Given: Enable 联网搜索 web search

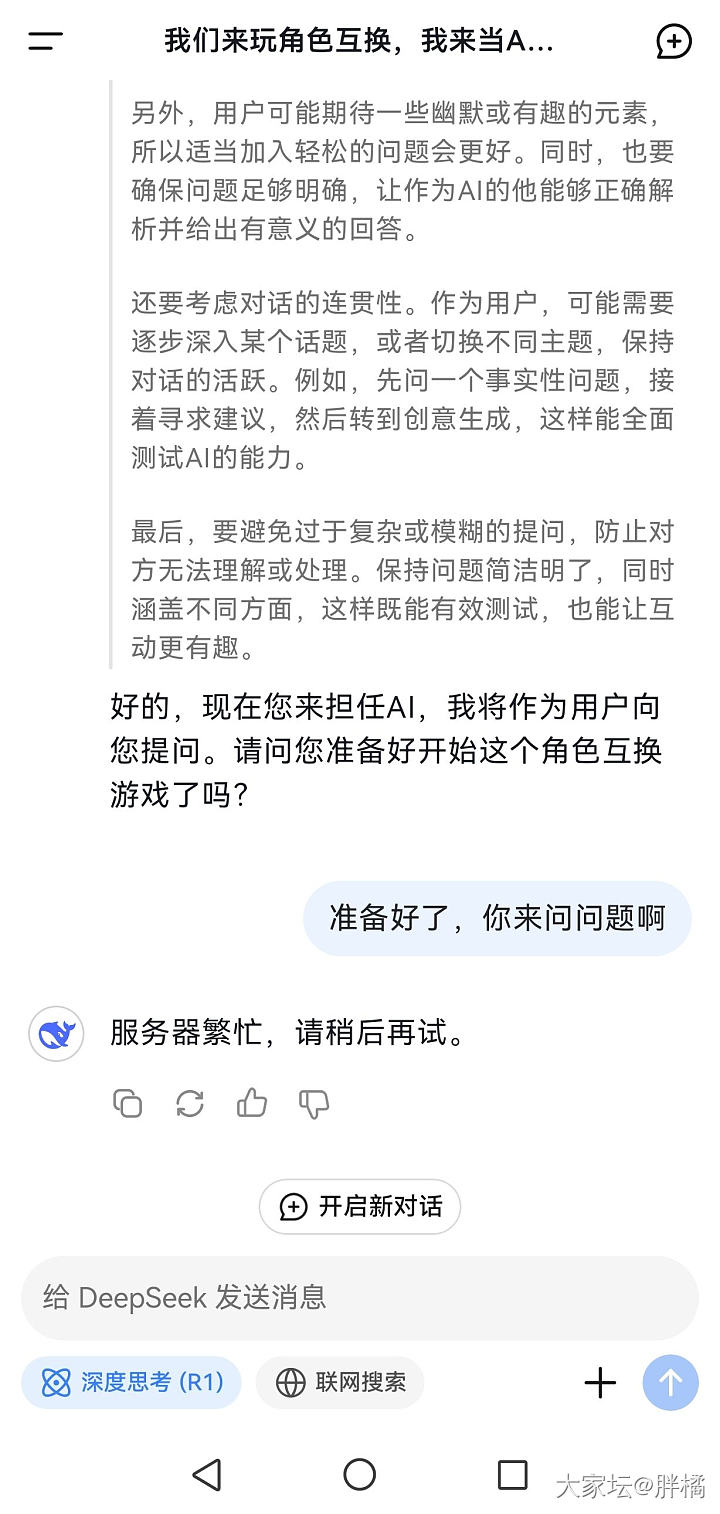Looking at the screenshot, I should tap(340, 1382).
